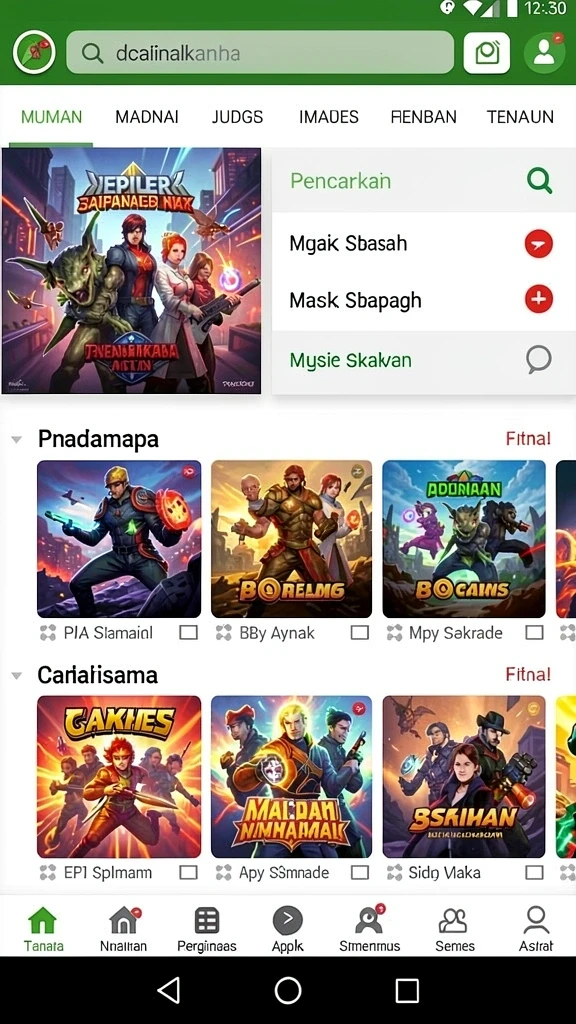Tap the minus button beside Mgak Sbasah

coord(539,244)
